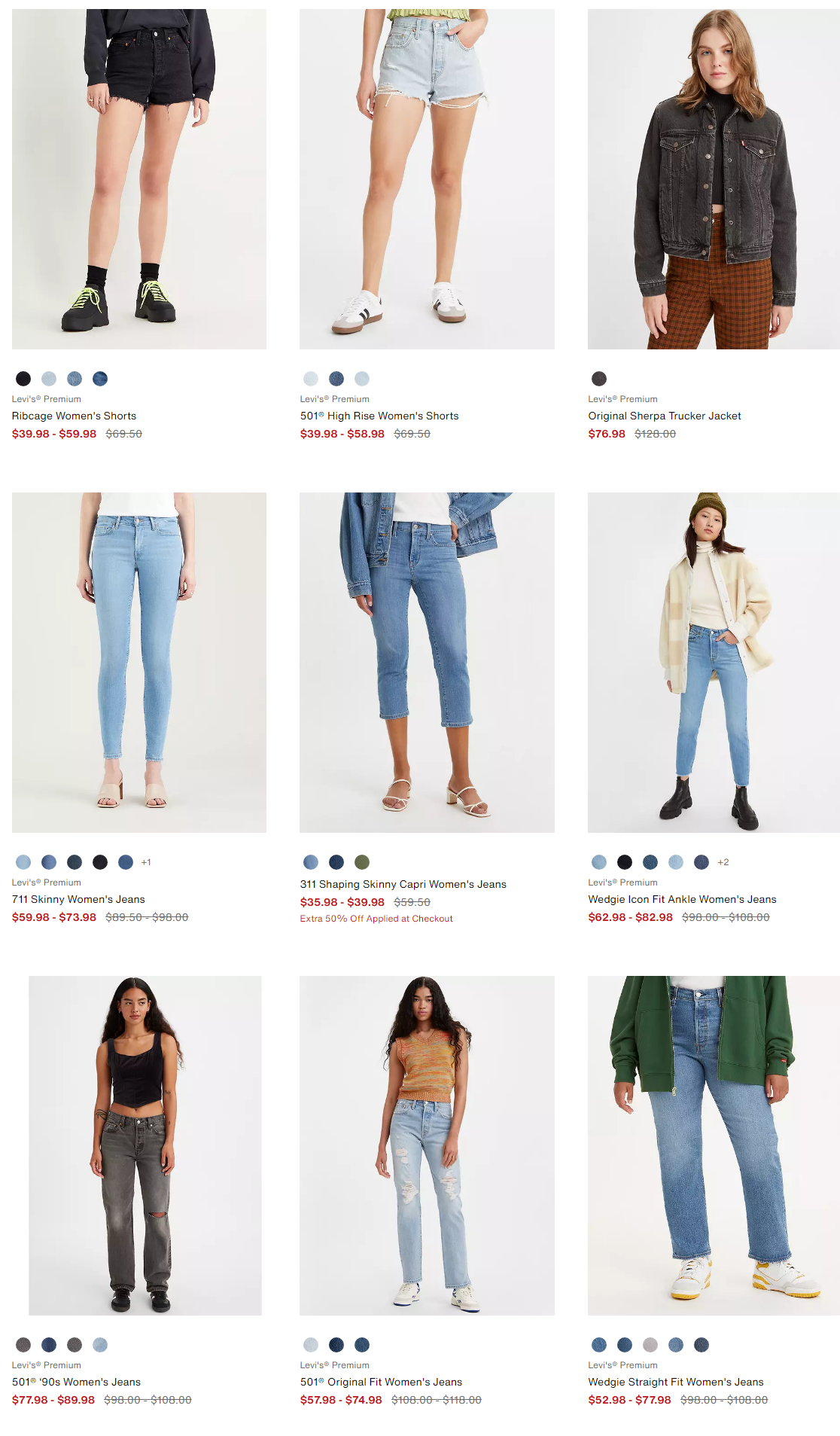The image size is (840, 1436).
Task: Show +2 more colors for Wedgie Icon Fit
Action: coord(723,862)
